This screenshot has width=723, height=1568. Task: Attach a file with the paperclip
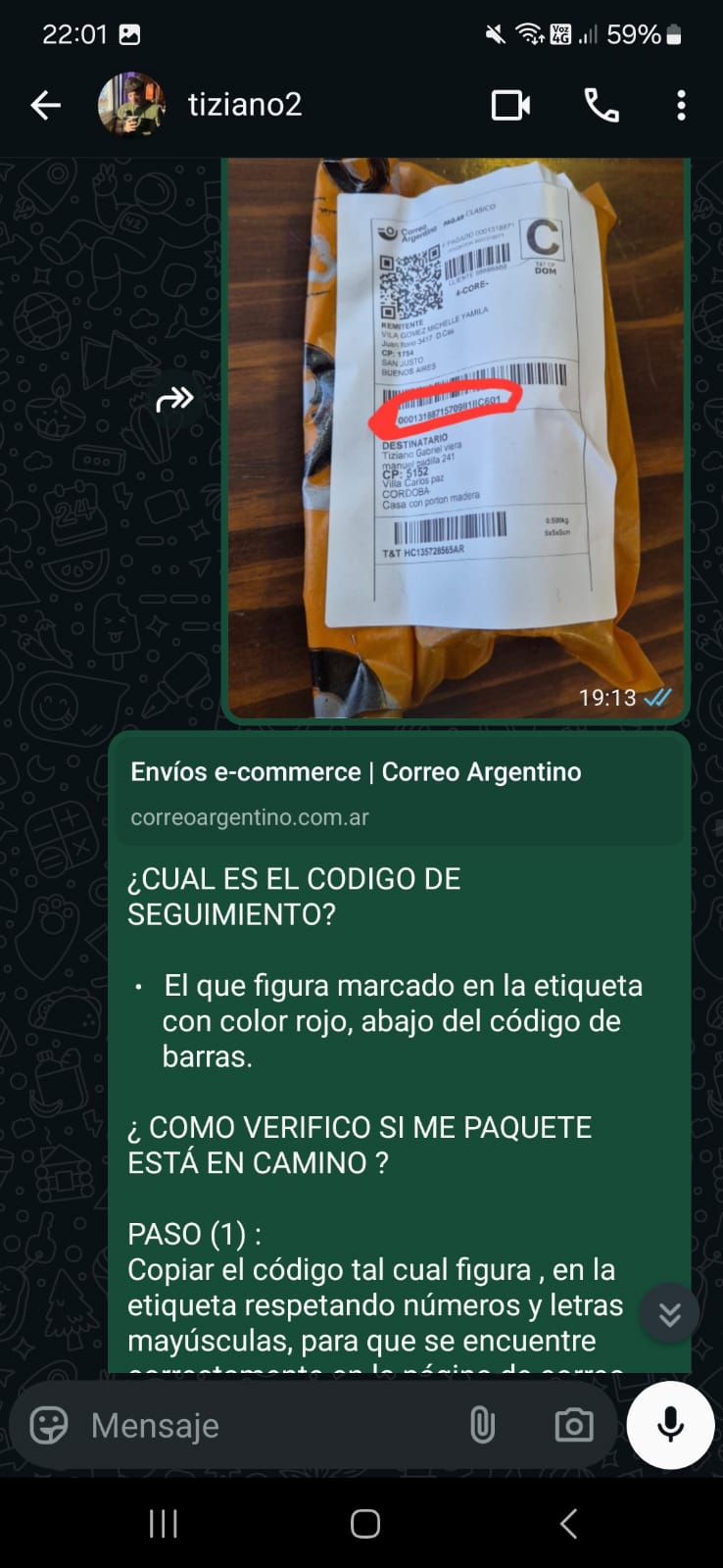482,1425
